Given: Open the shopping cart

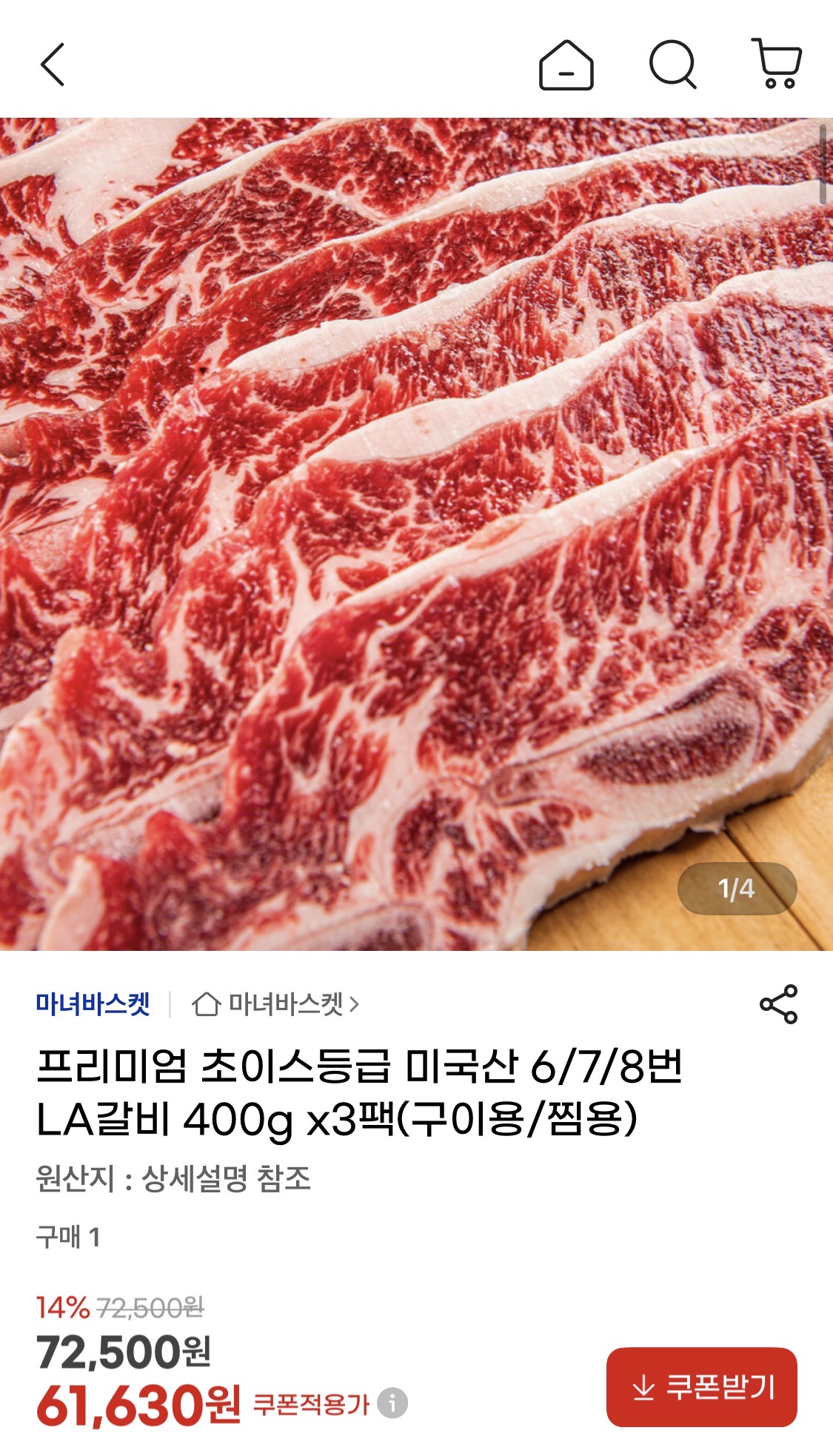Looking at the screenshot, I should click(777, 64).
